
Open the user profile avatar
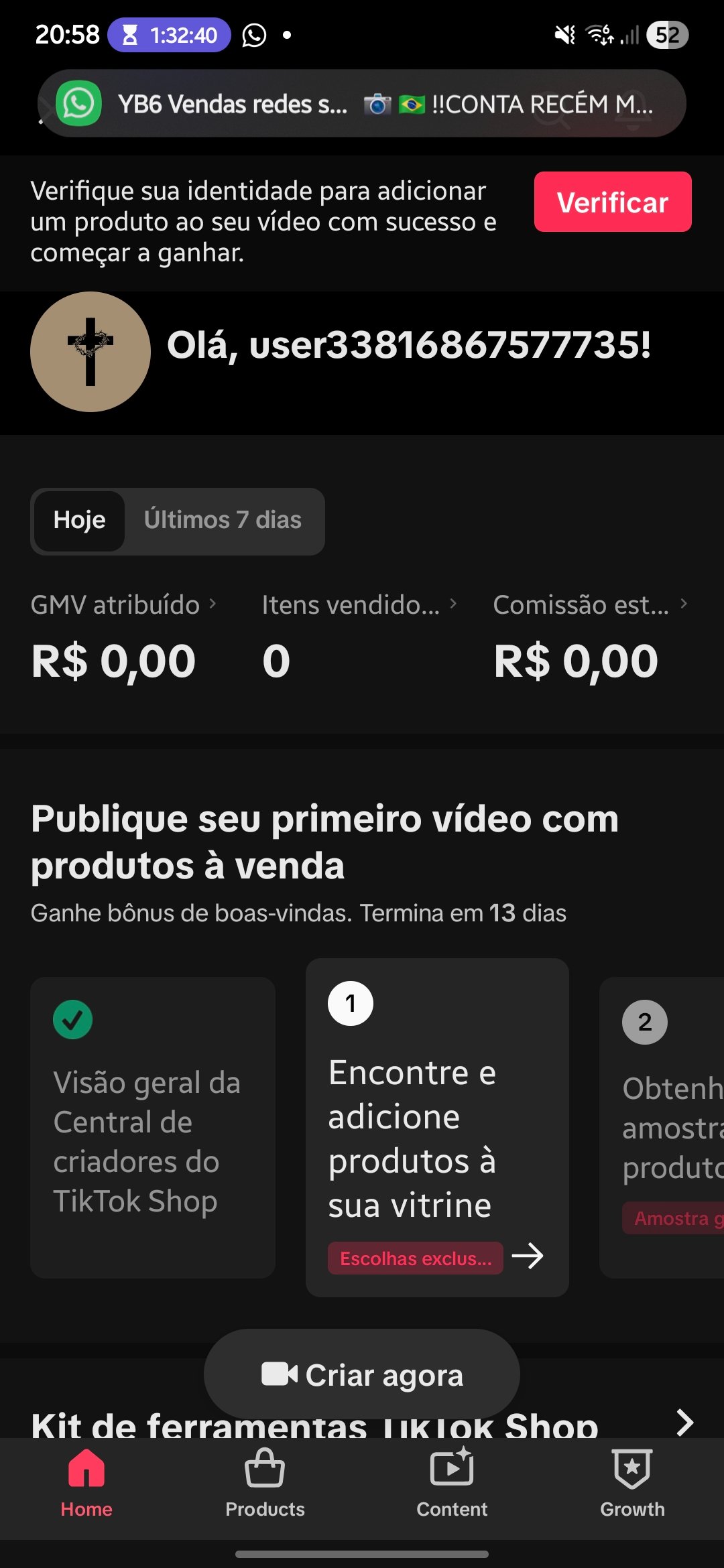coord(90,352)
